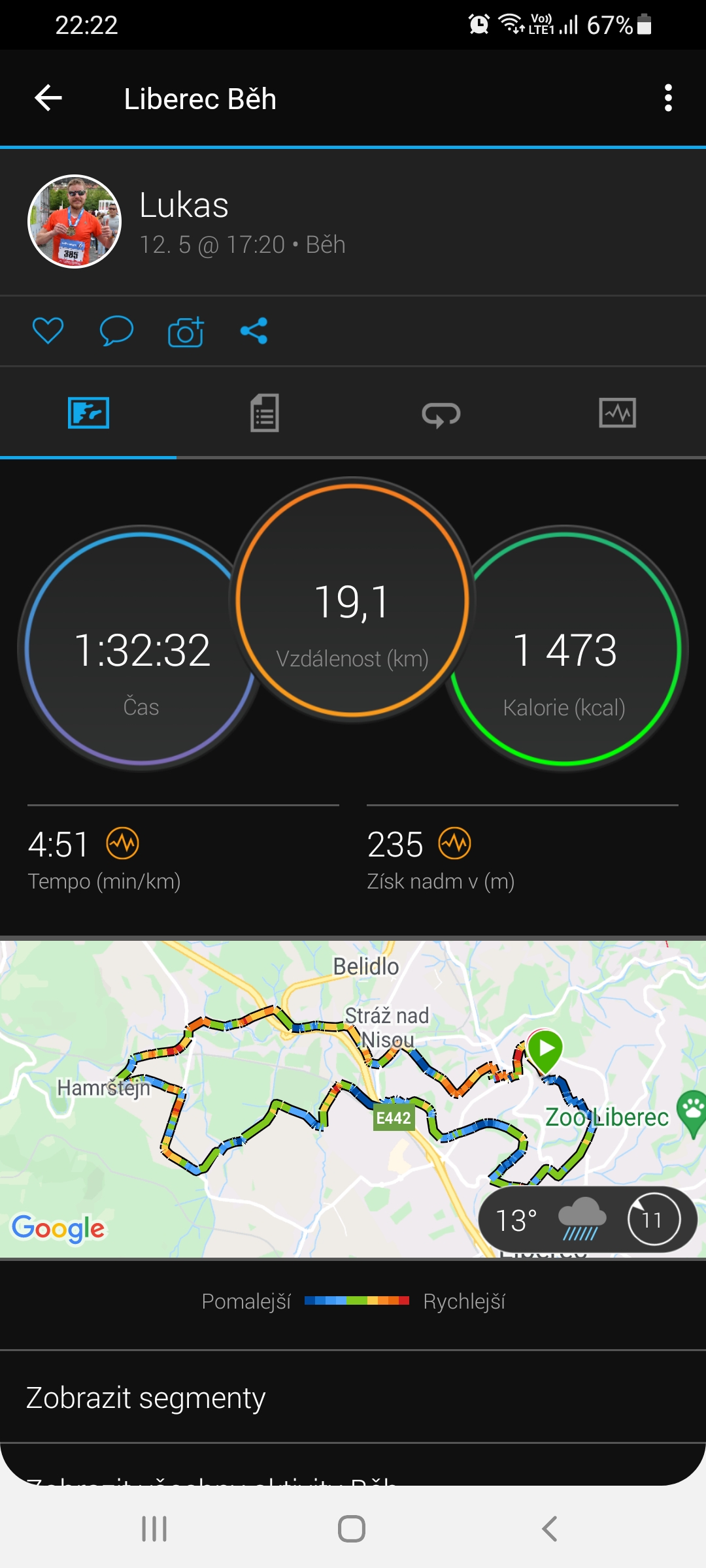Open comments with the speech bubble icon
The height and width of the screenshot is (1568, 706).
[116, 331]
